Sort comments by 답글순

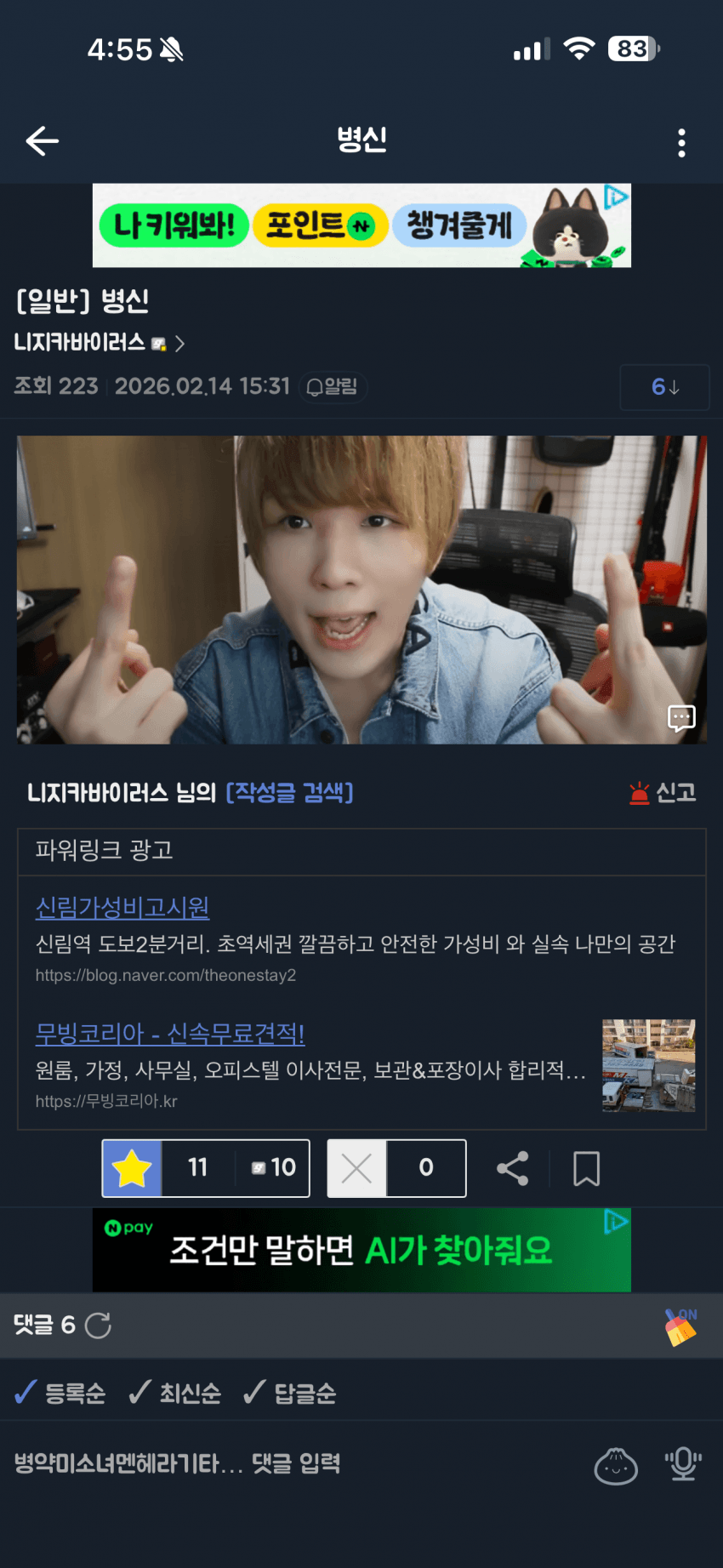[x=290, y=1393]
